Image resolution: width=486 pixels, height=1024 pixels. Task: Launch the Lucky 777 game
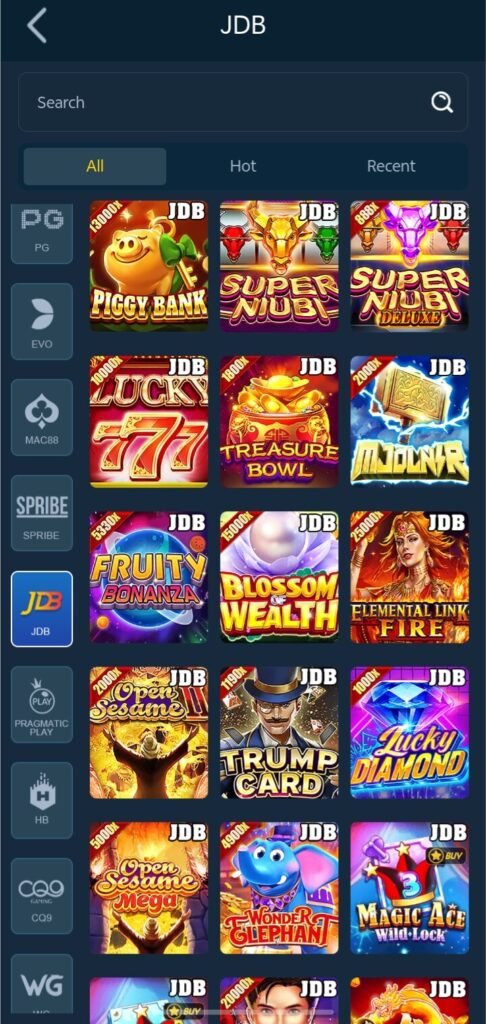[149, 421]
